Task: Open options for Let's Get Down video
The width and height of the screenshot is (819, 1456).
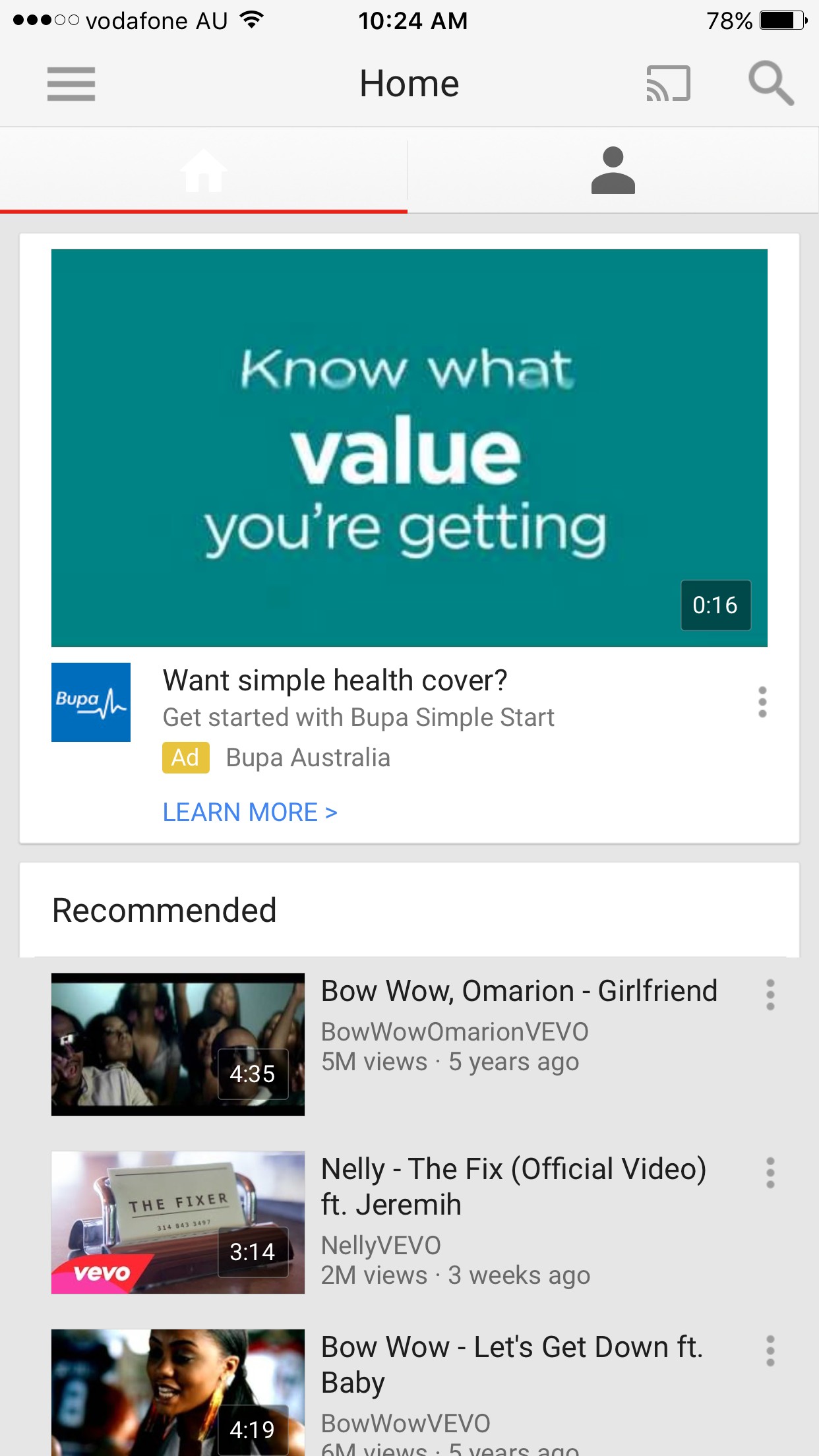Action: 770,1351
